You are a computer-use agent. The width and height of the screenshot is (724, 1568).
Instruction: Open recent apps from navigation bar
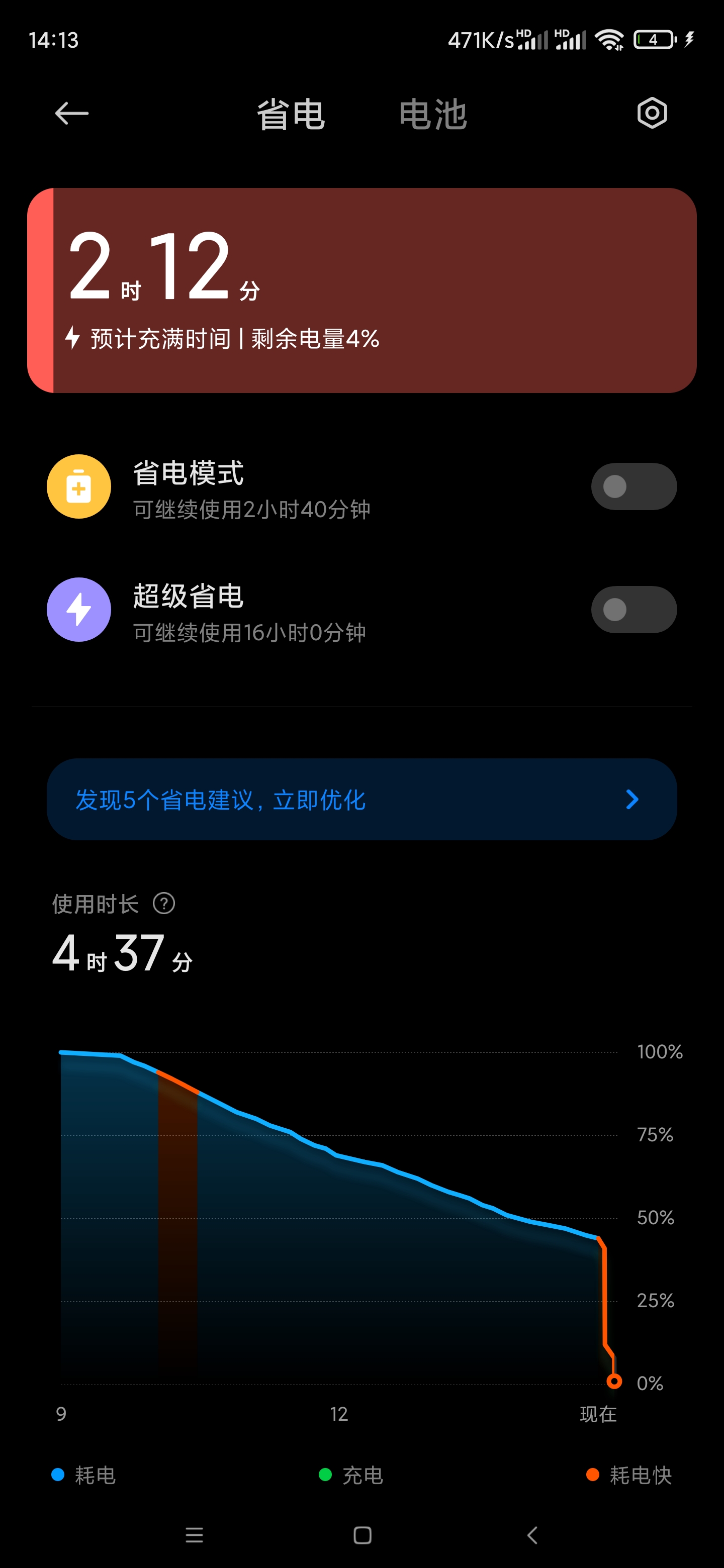pyautogui.click(x=194, y=1535)
